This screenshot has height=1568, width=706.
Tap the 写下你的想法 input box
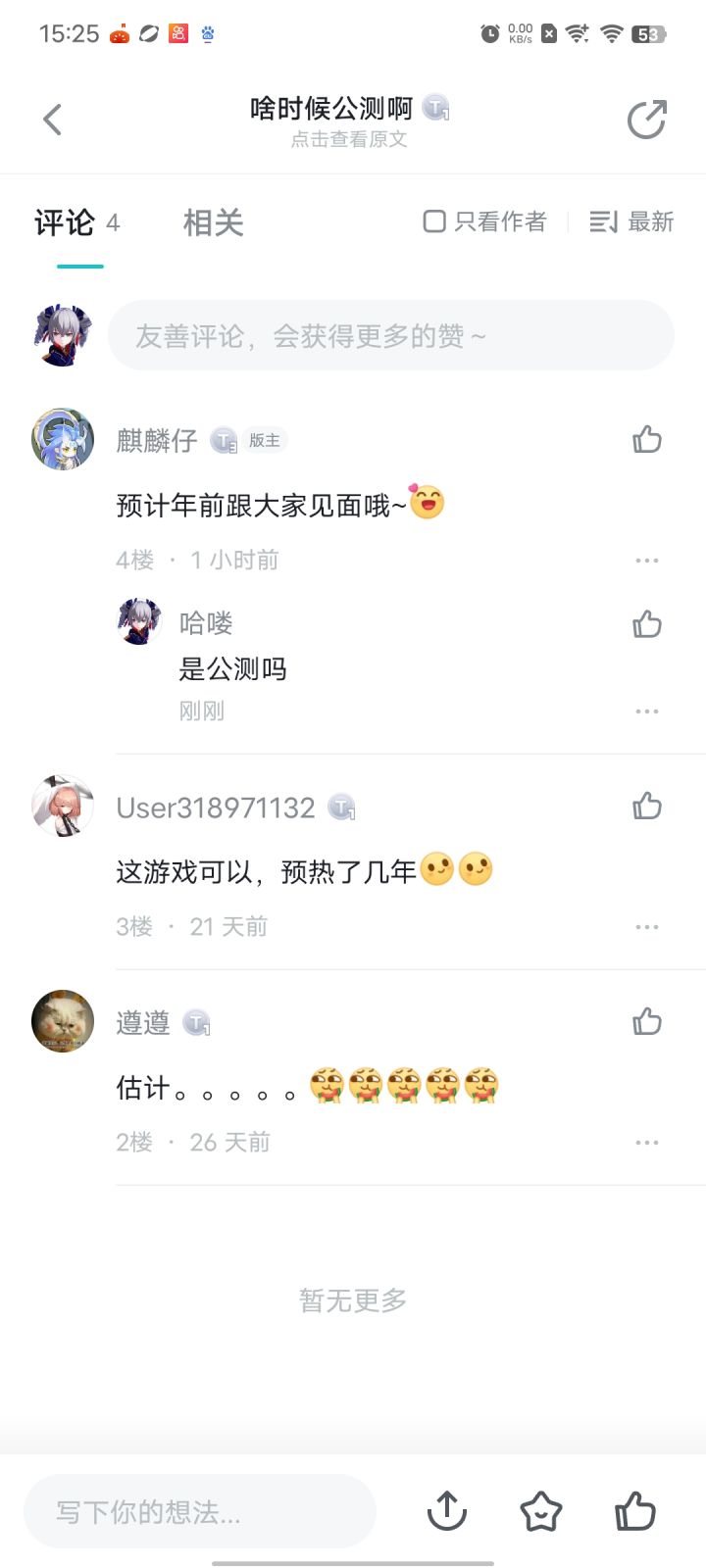tap(200, 1512)
